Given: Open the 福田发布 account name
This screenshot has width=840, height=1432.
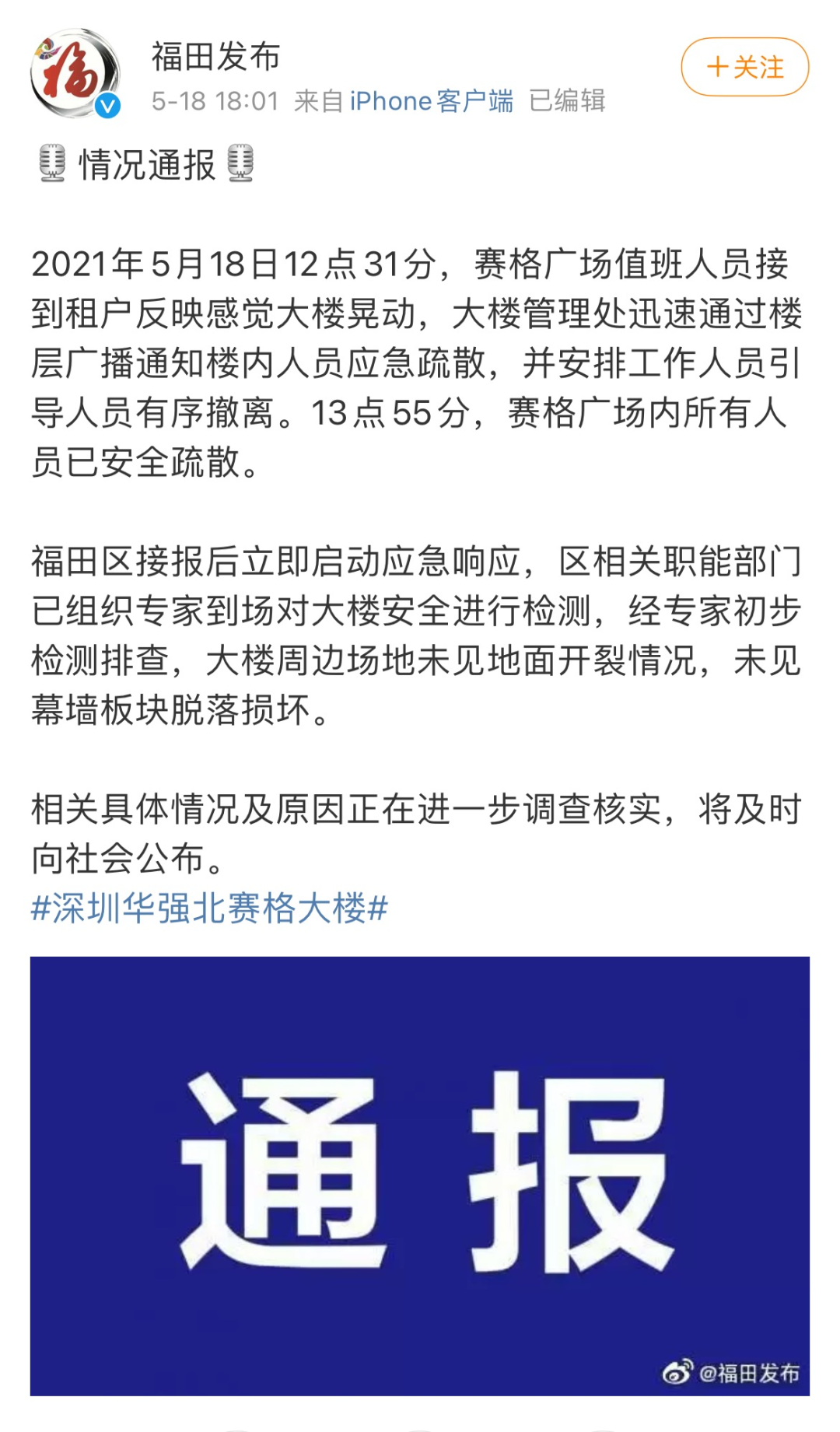Looking at the screenshot, I should tap(215, 57).
